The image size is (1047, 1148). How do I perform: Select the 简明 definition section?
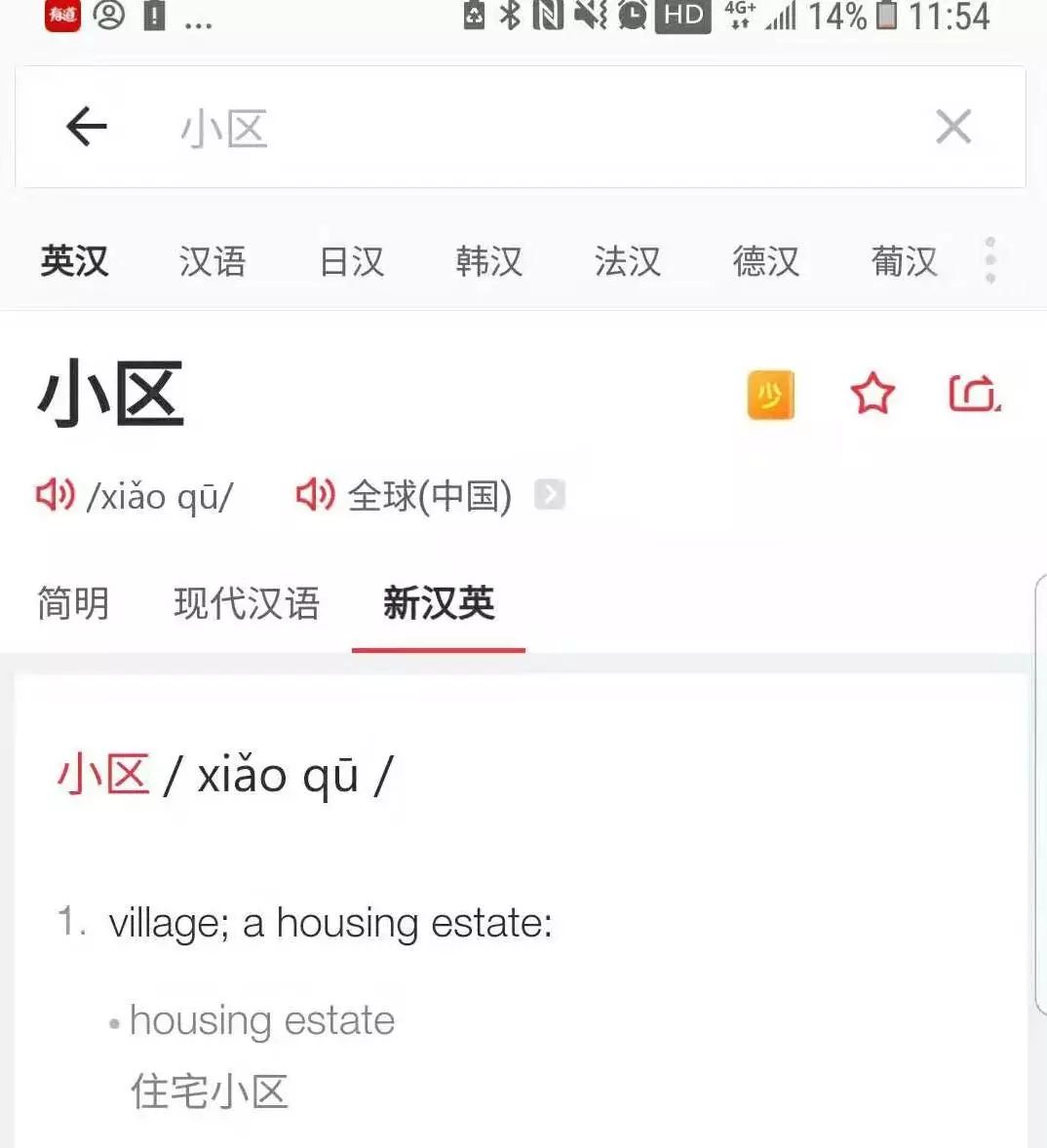(x=72, y=604)
